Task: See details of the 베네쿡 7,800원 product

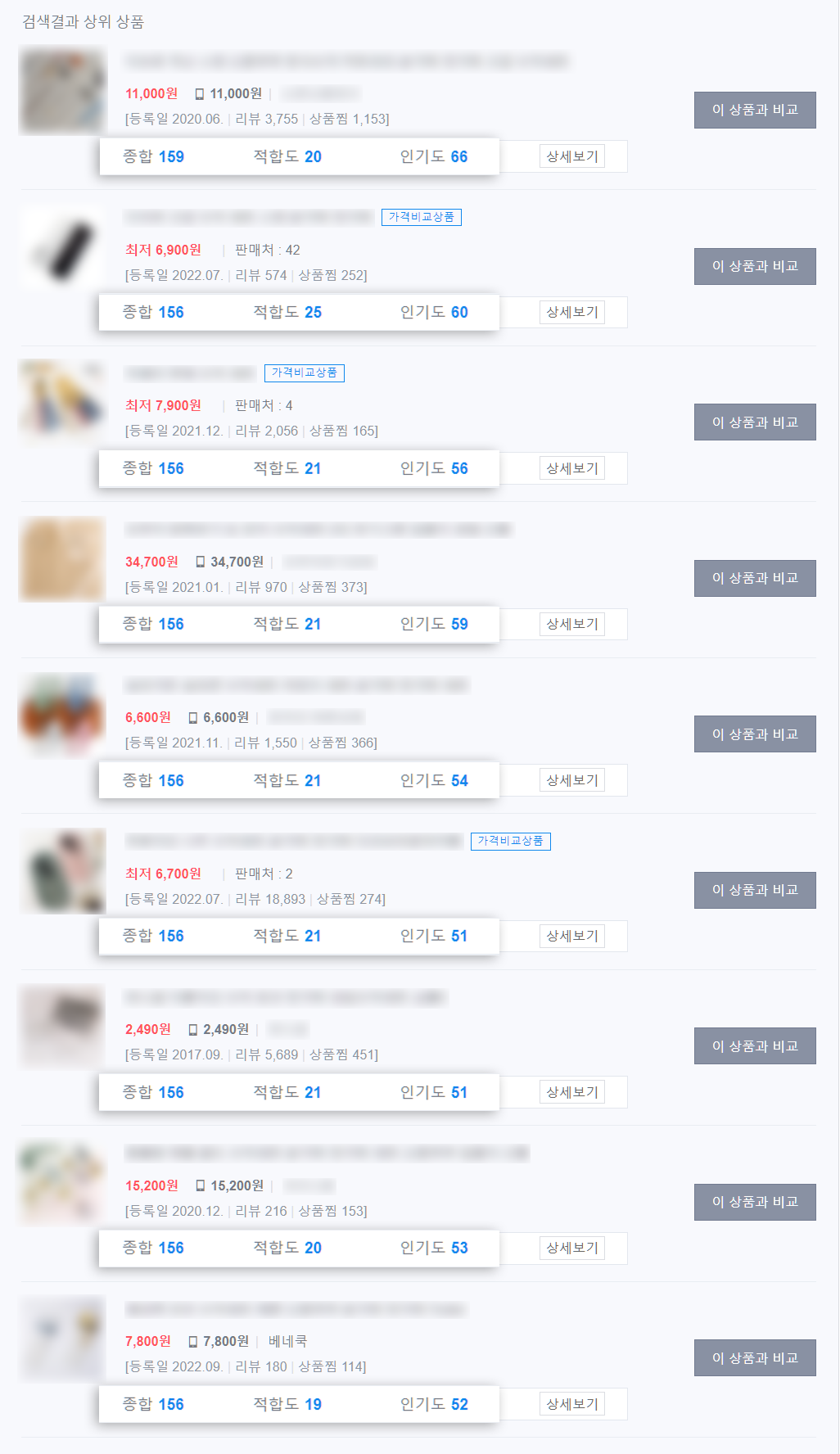Action: pos(571,1404)
